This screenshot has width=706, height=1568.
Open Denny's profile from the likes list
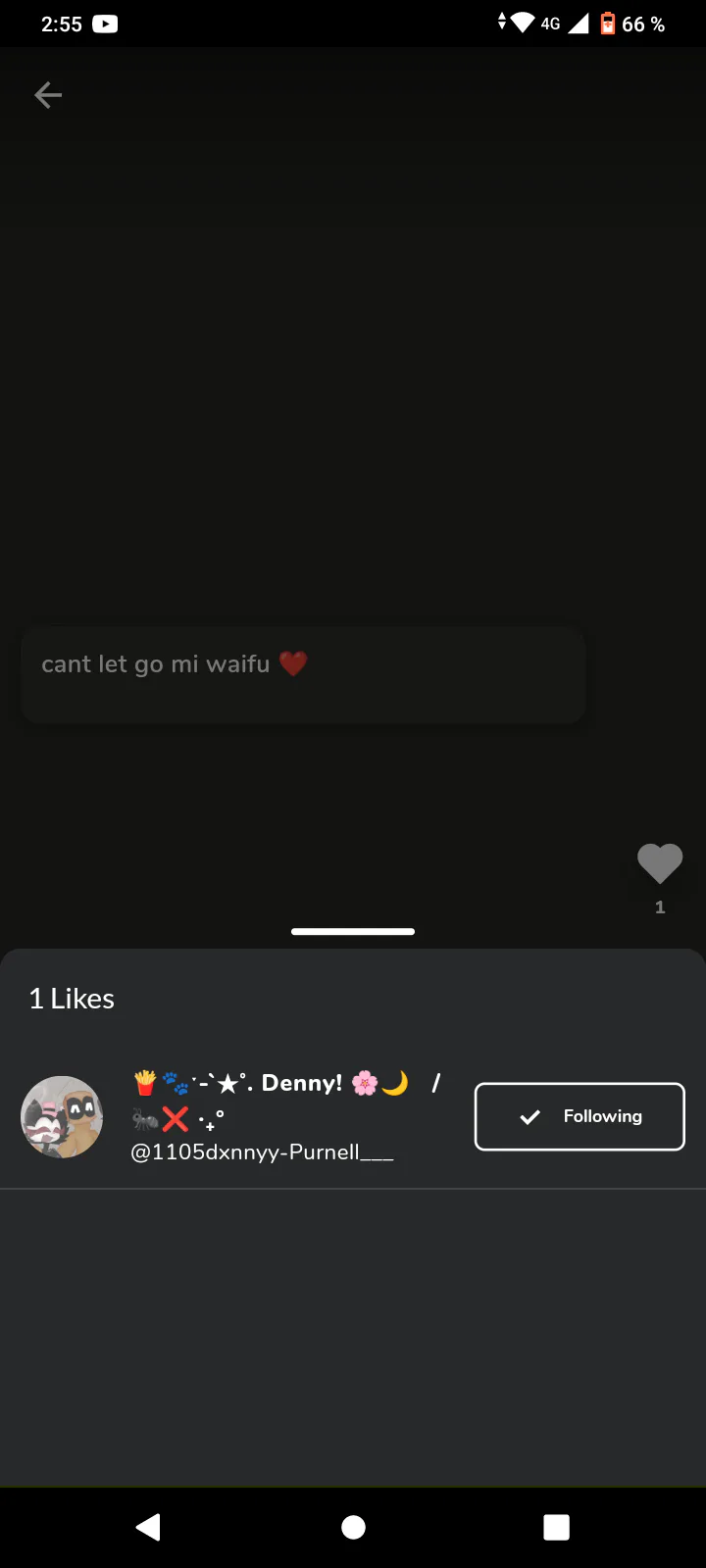pyautogui.click(x=63, y=1117)
